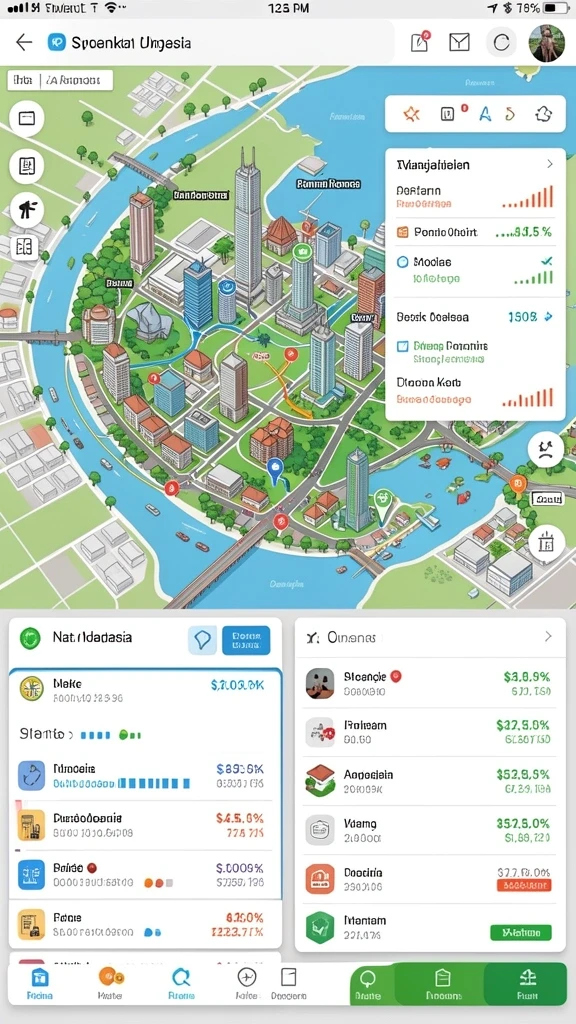Viewport: 576px width, 1024px height.
Task: Select the search magnifier bottom tab
Action: (181, 984)
